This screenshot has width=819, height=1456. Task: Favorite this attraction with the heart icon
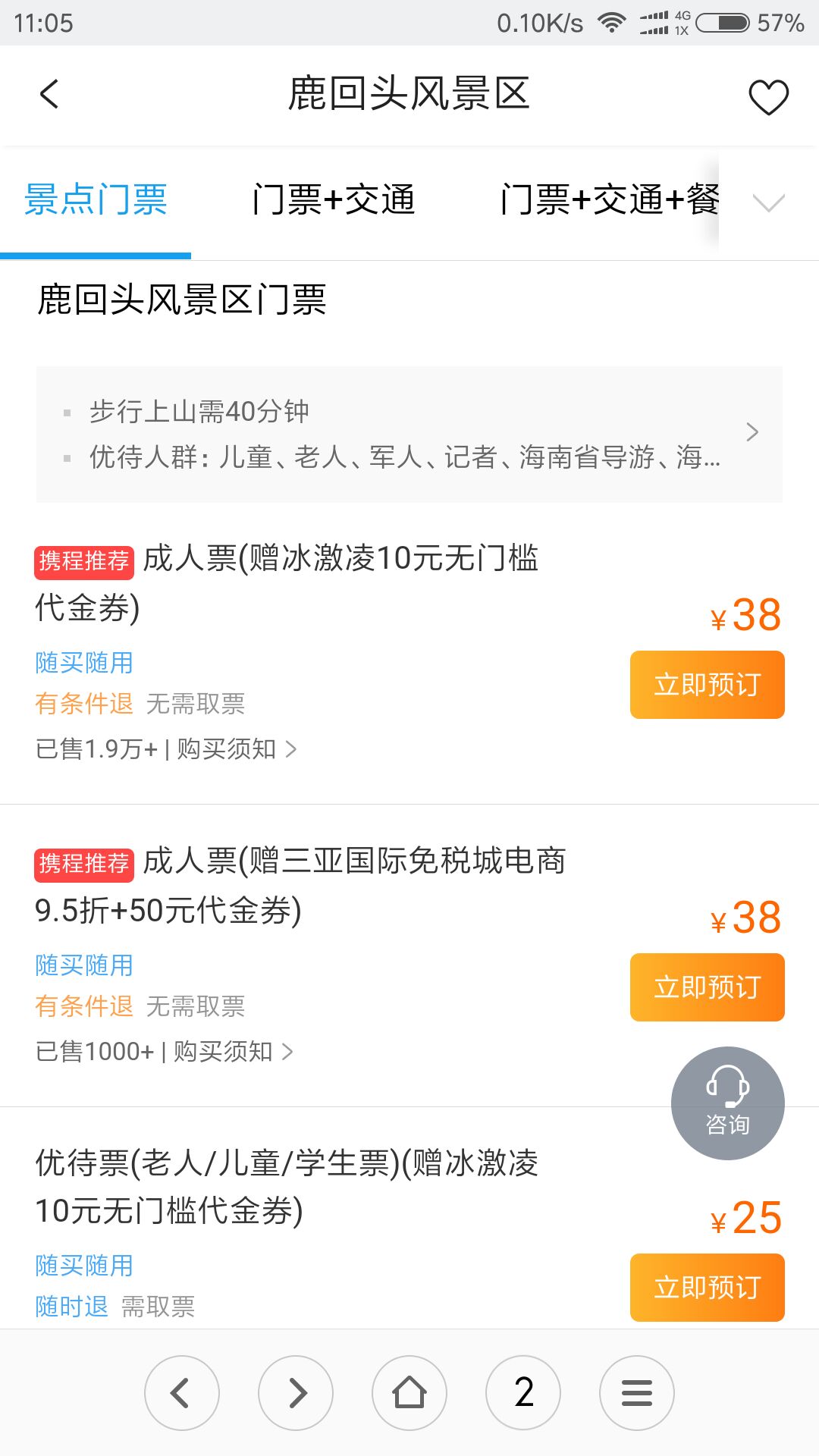(768, 97)
